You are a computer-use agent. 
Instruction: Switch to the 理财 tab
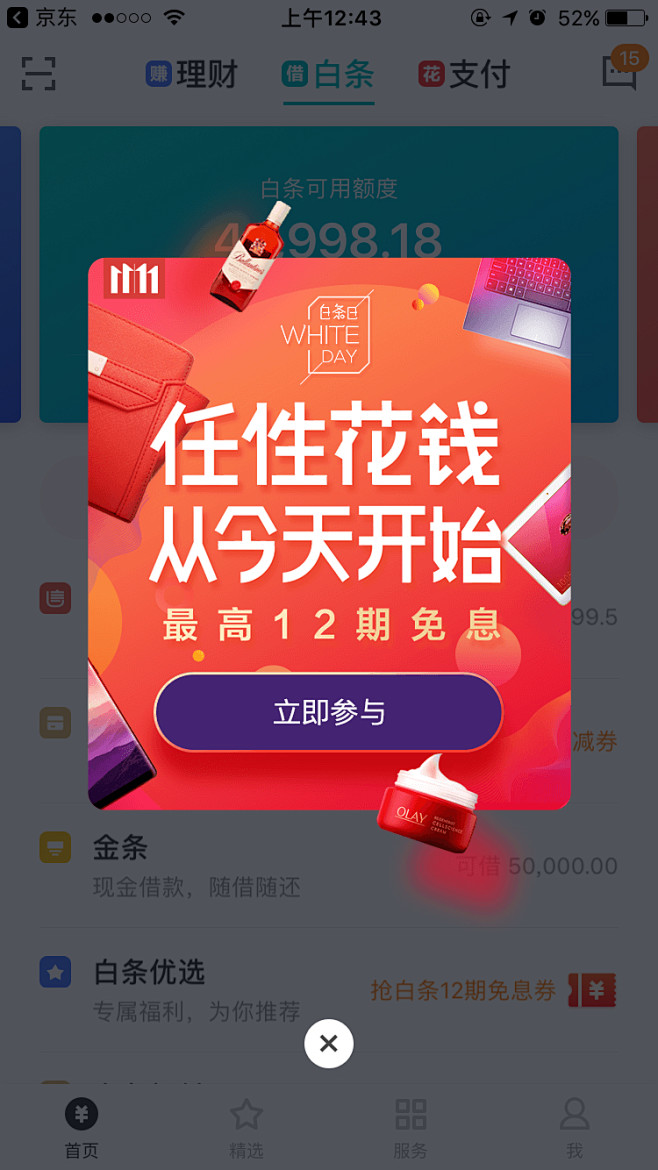192,75
